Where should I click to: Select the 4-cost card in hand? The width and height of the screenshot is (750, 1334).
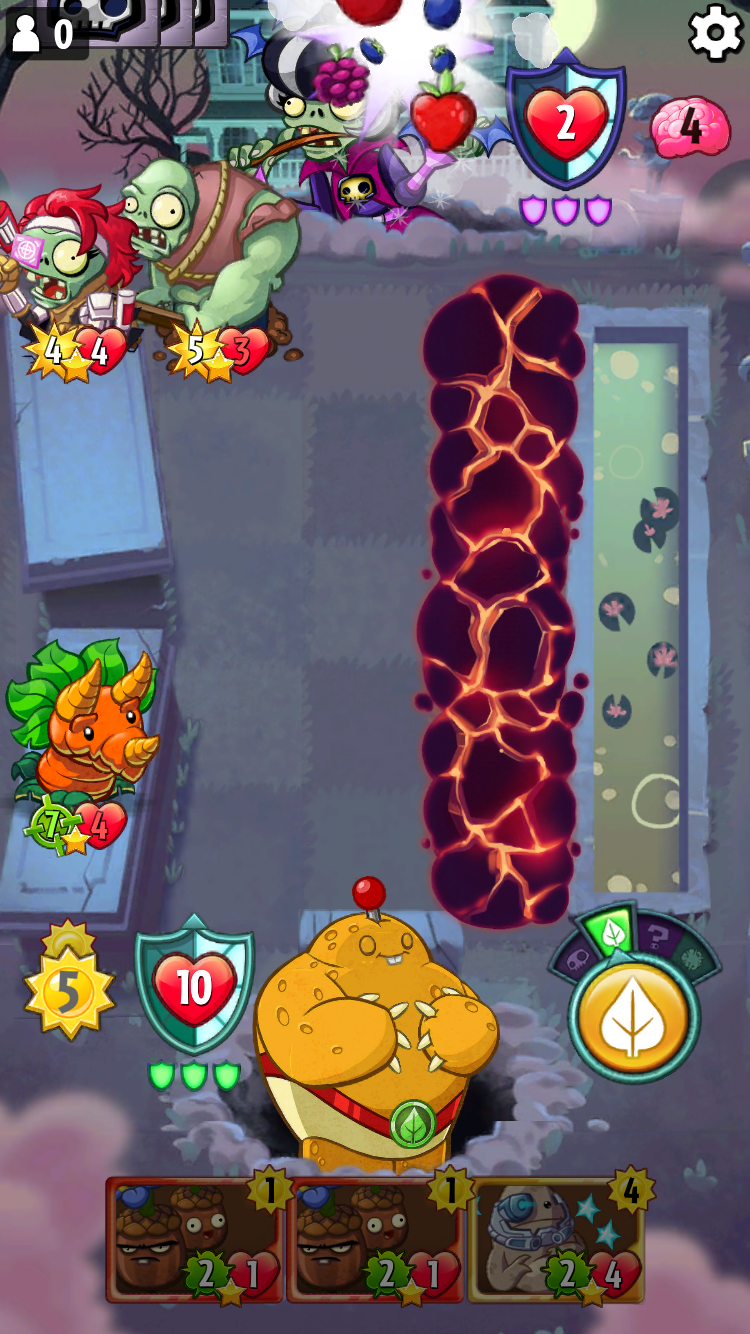pos(558,1239)
